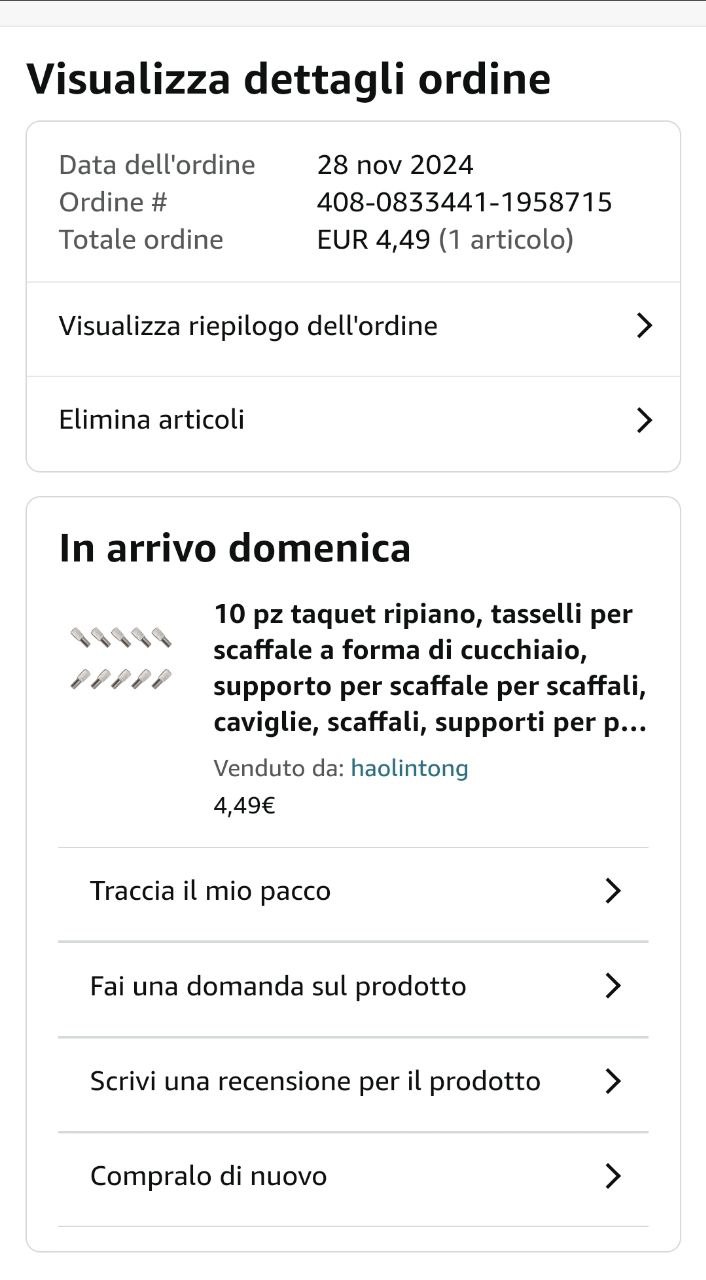Open the 10 pz taquet ripiano product title
The image size is (706, 1280).
point(430,668)
